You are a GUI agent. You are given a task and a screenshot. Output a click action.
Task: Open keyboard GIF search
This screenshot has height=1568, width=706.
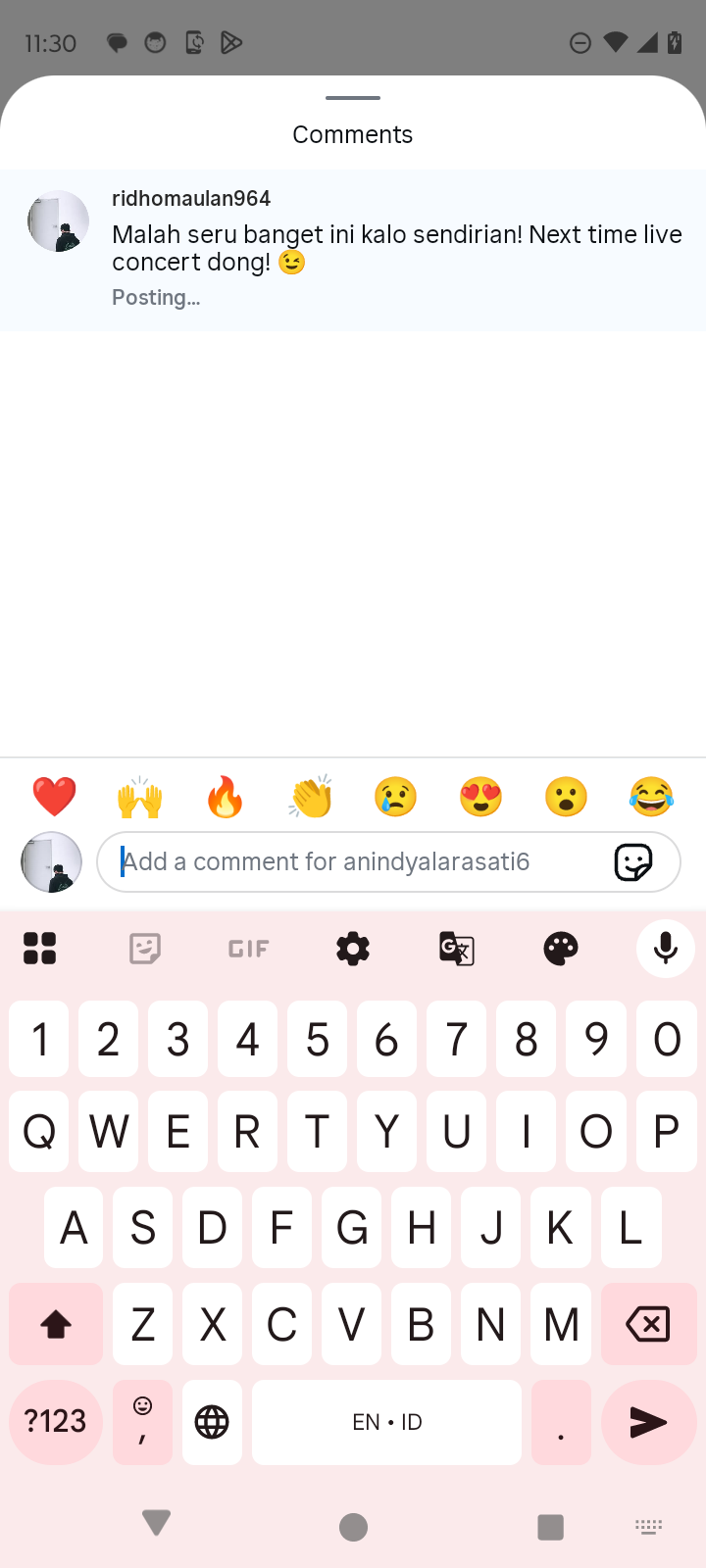248,949
